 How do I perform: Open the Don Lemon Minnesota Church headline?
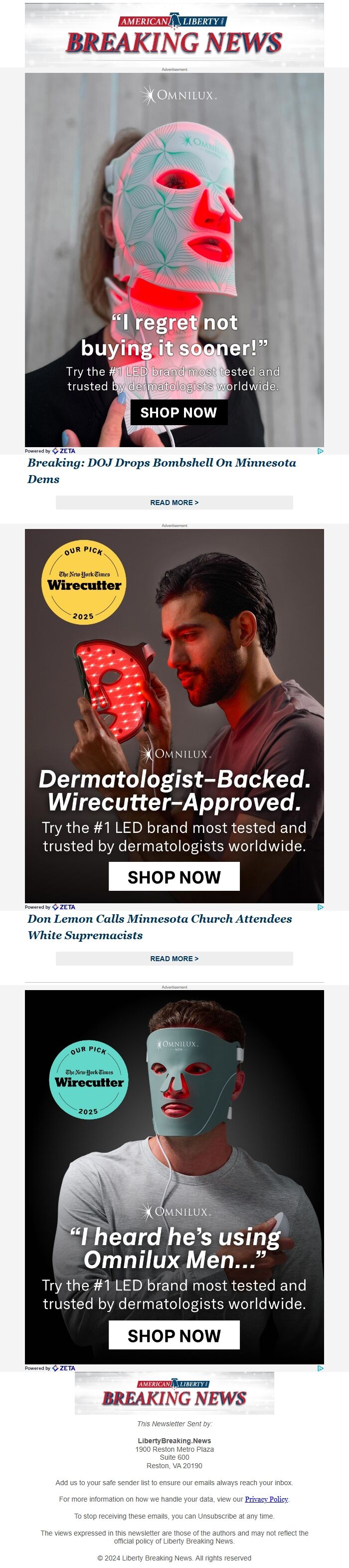tap(160, 926)
